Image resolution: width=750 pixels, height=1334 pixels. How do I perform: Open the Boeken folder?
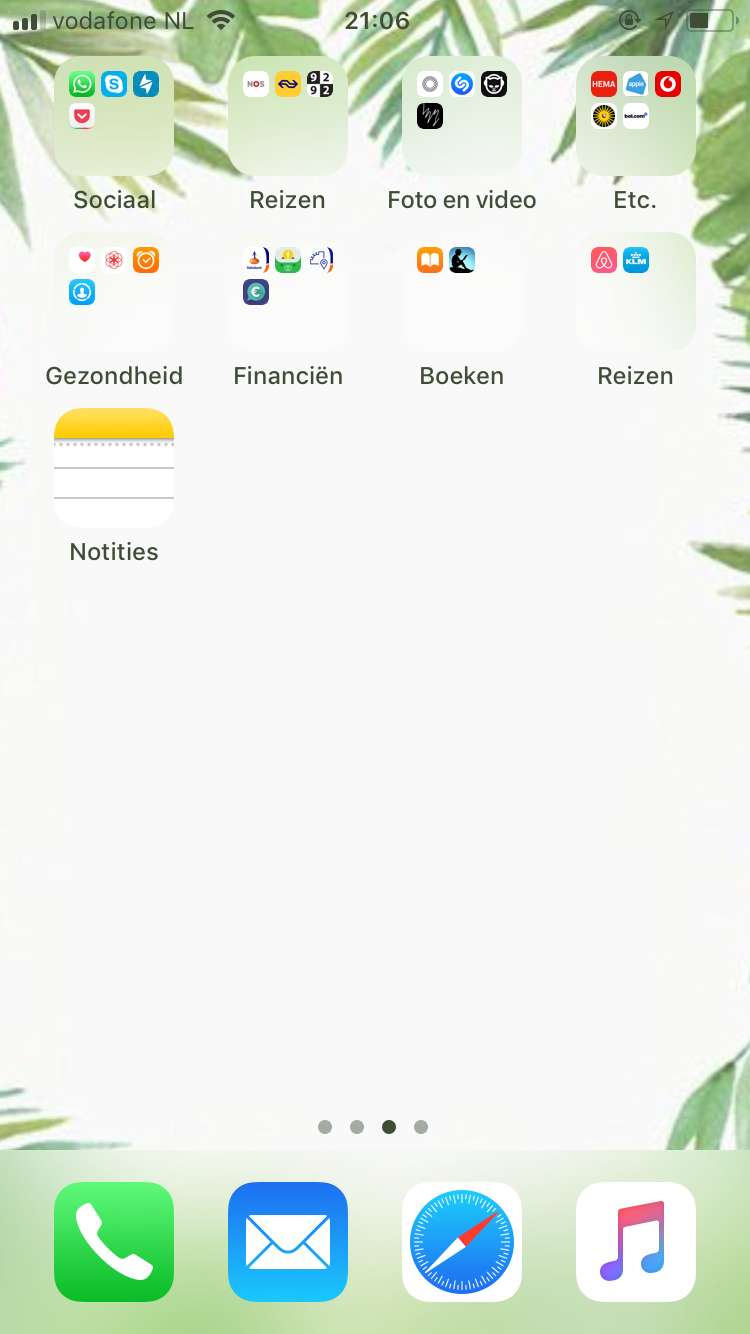pyautogui.click(x=462, y=292)
